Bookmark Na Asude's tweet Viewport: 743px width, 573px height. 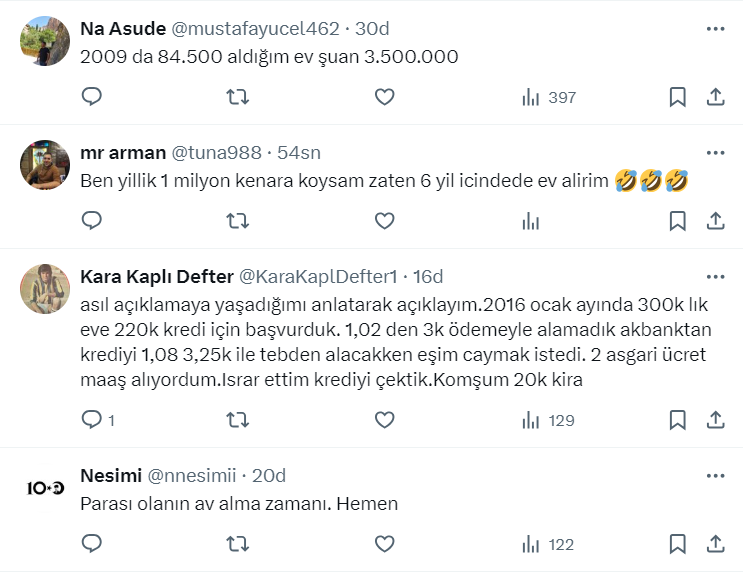(677, 97)
